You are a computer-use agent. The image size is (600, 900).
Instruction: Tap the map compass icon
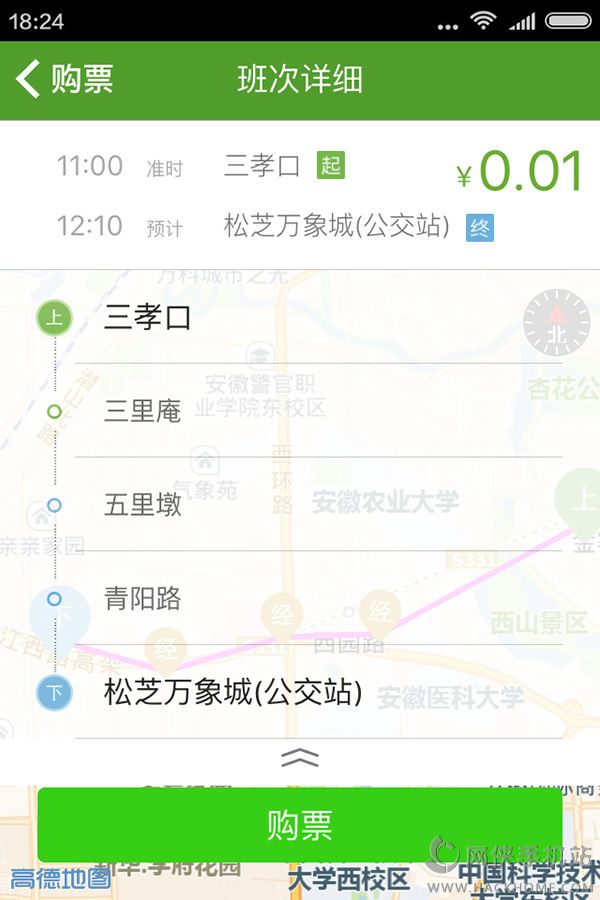pos(556,323)
